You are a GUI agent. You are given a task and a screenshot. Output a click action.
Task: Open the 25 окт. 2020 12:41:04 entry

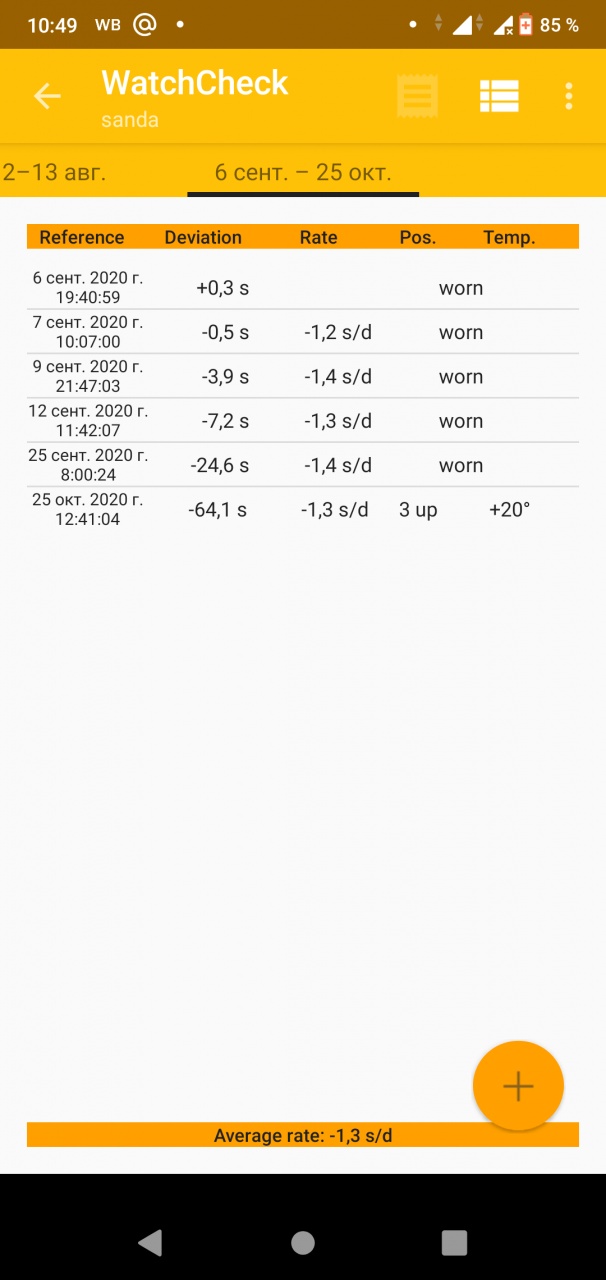click(x=302, y=510)
